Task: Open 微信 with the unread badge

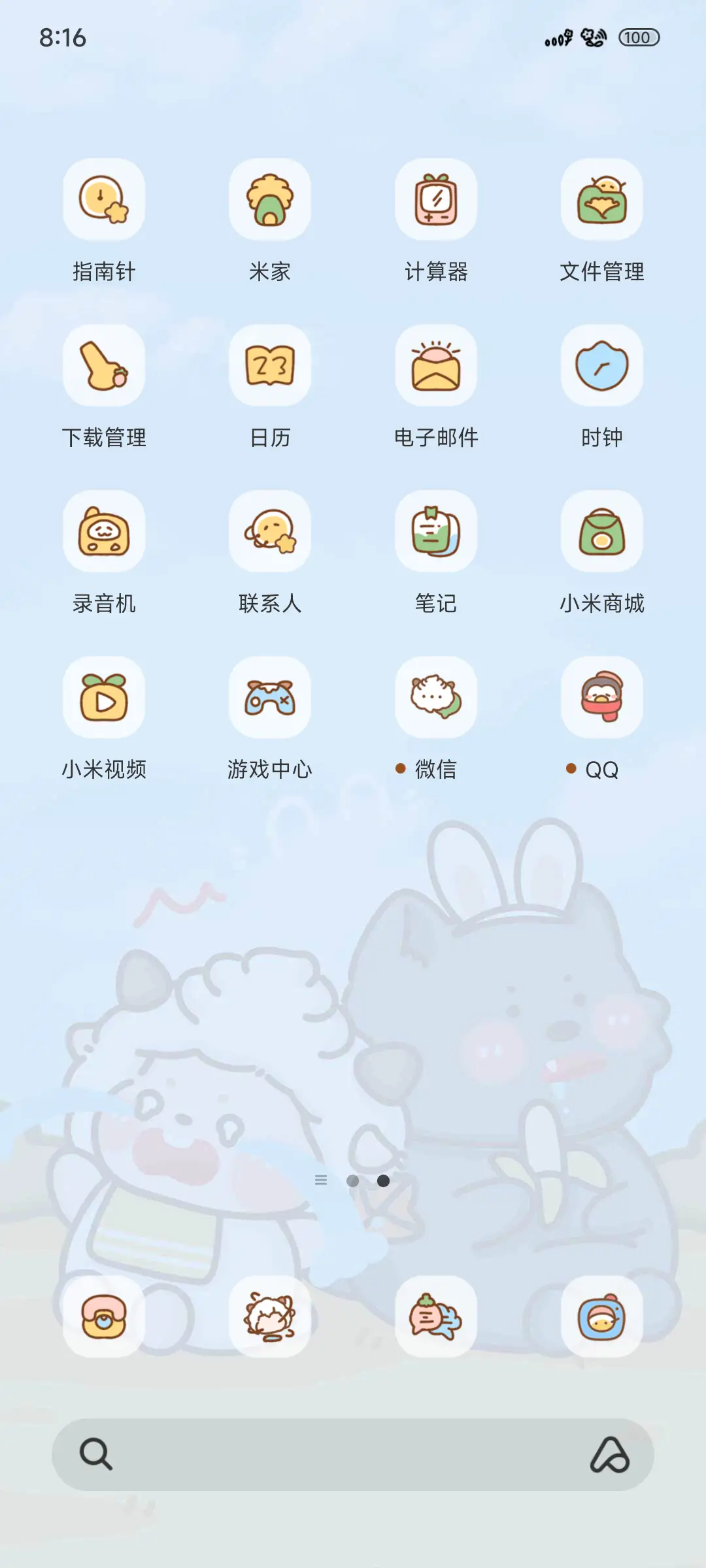Action: [436, 697]
